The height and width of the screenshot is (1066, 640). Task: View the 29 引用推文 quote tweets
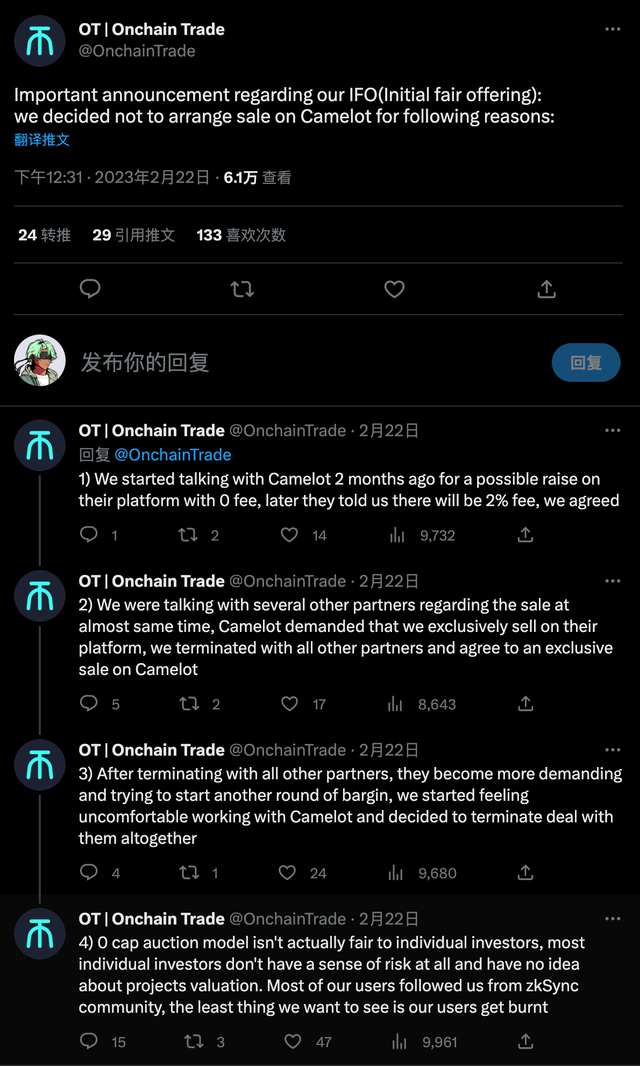[133, 235]
